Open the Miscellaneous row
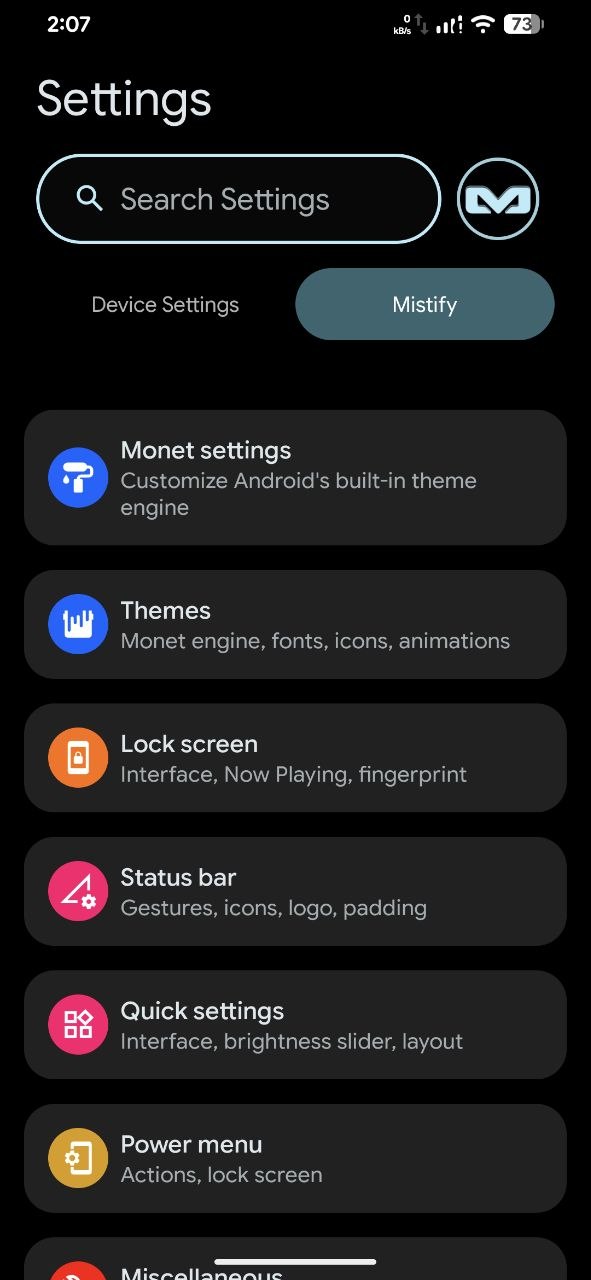 coord(295,1260)
